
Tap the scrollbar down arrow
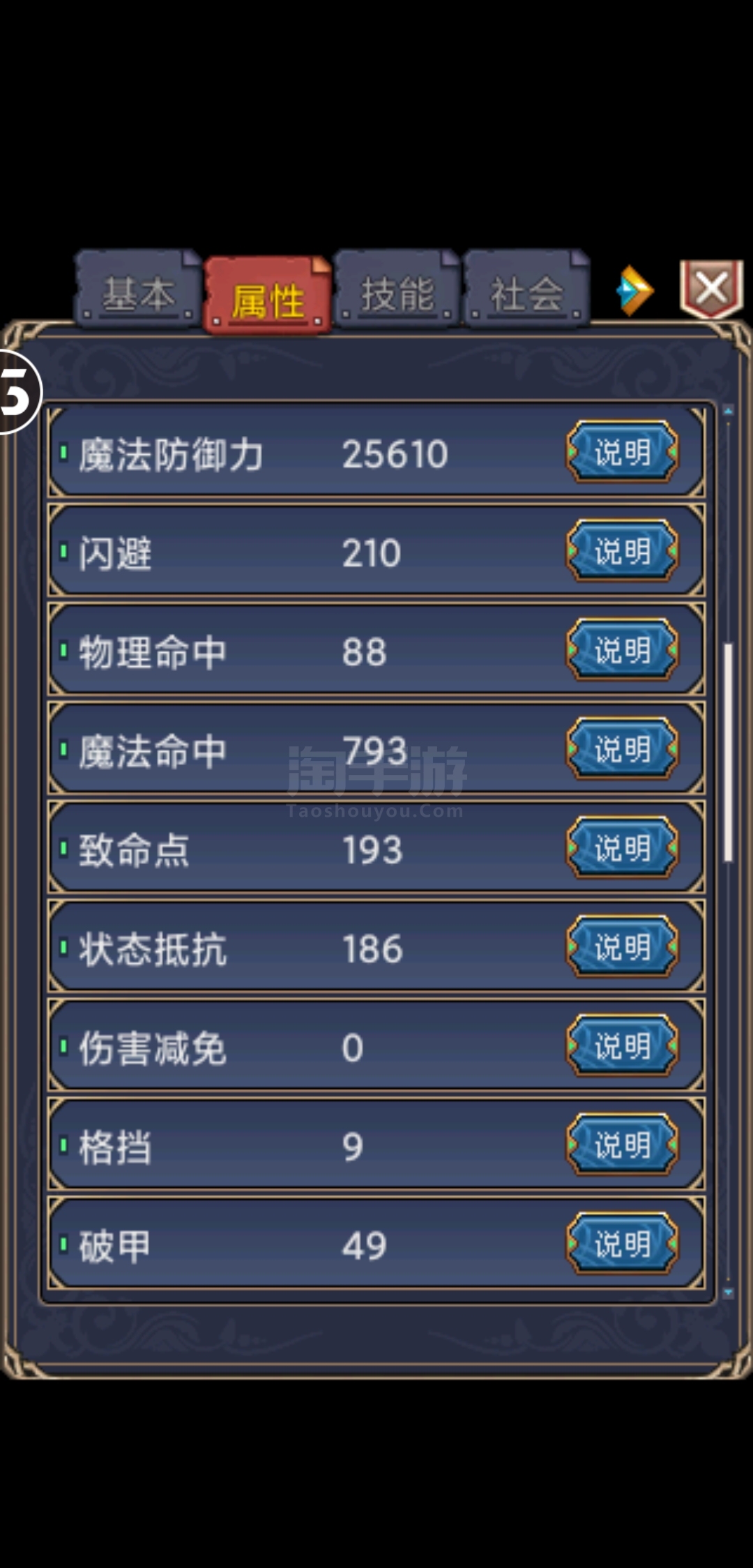pos(729,1292)
